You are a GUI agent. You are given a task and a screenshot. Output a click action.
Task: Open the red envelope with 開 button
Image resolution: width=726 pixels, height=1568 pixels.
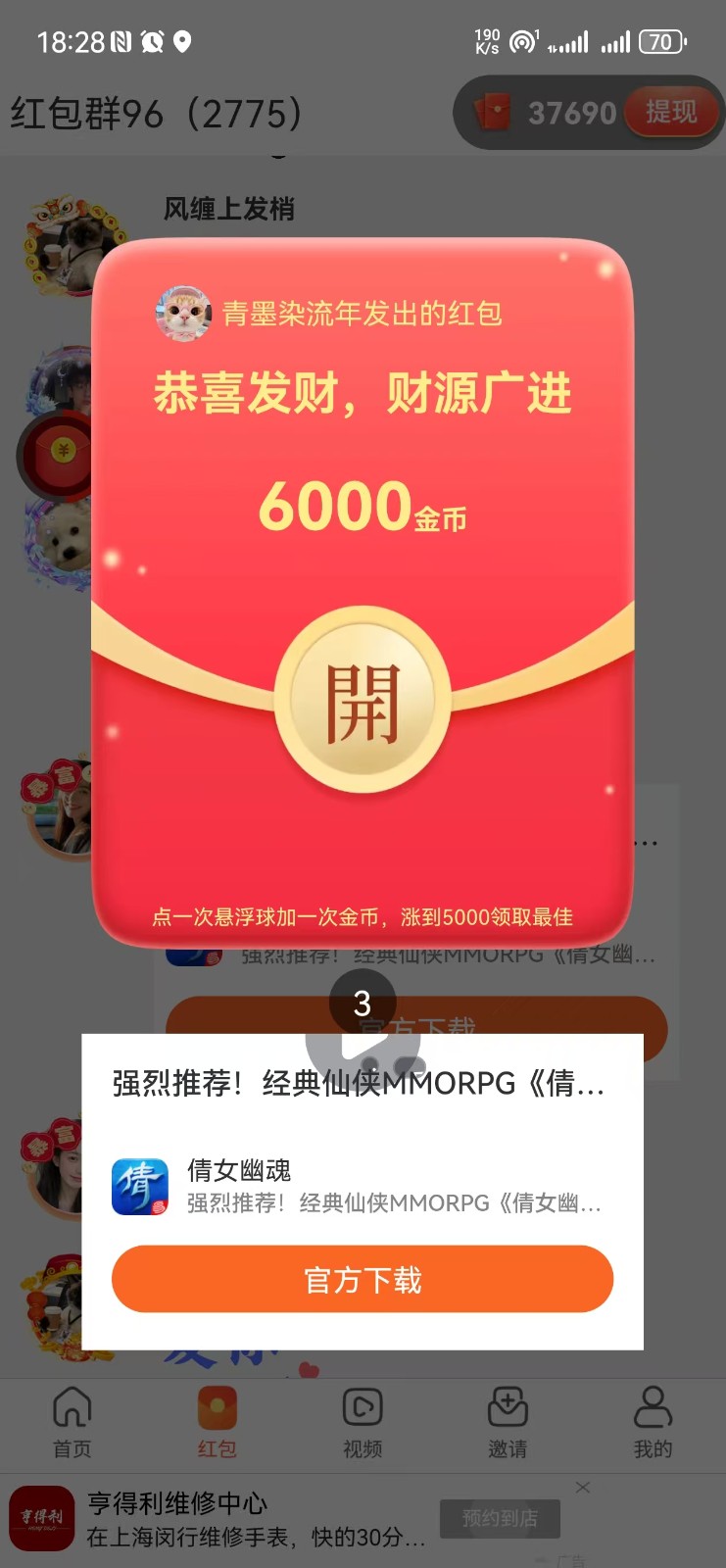point(363,702)
